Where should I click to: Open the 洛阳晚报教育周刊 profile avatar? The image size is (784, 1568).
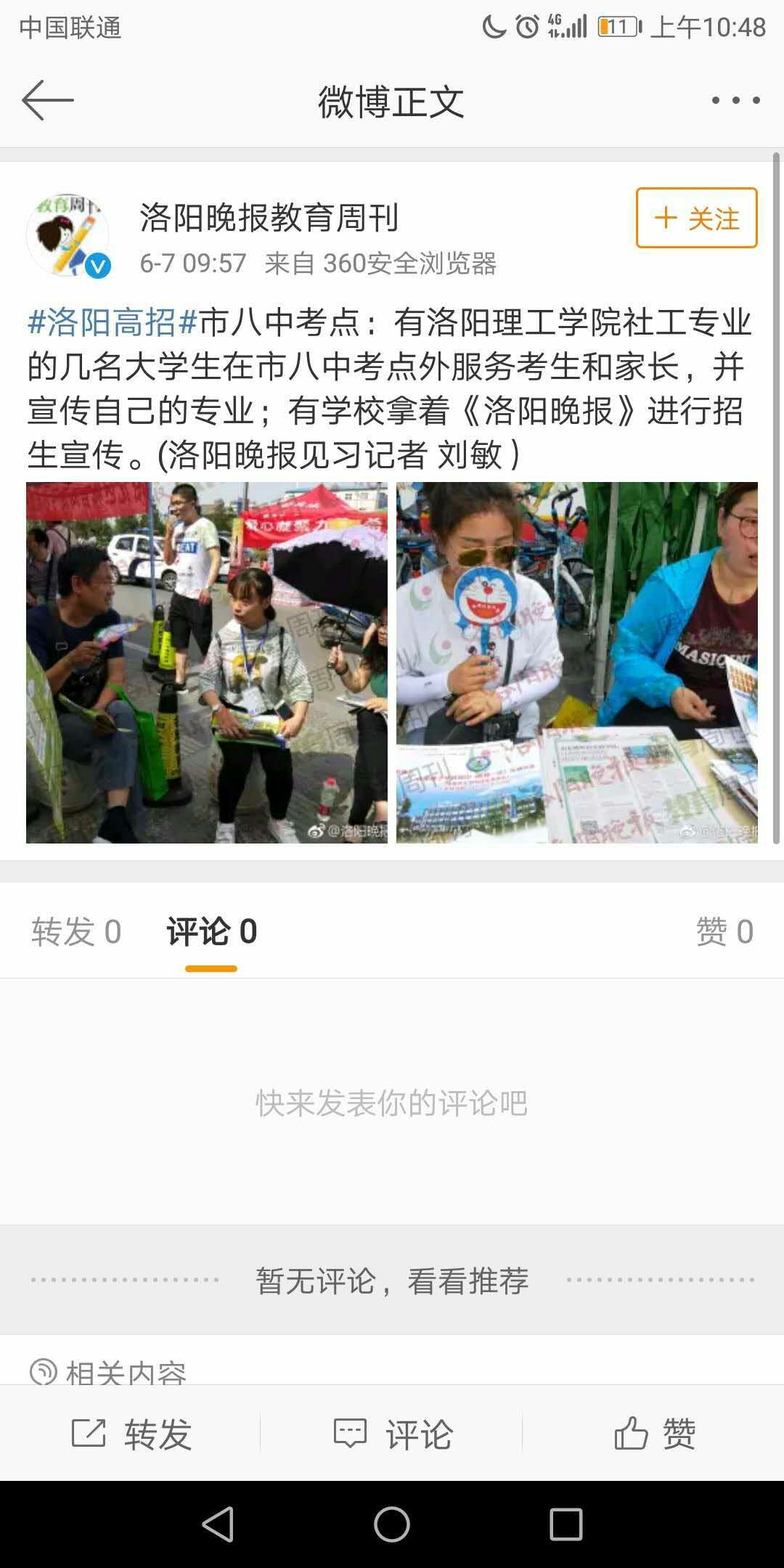[x=68, y=235]
